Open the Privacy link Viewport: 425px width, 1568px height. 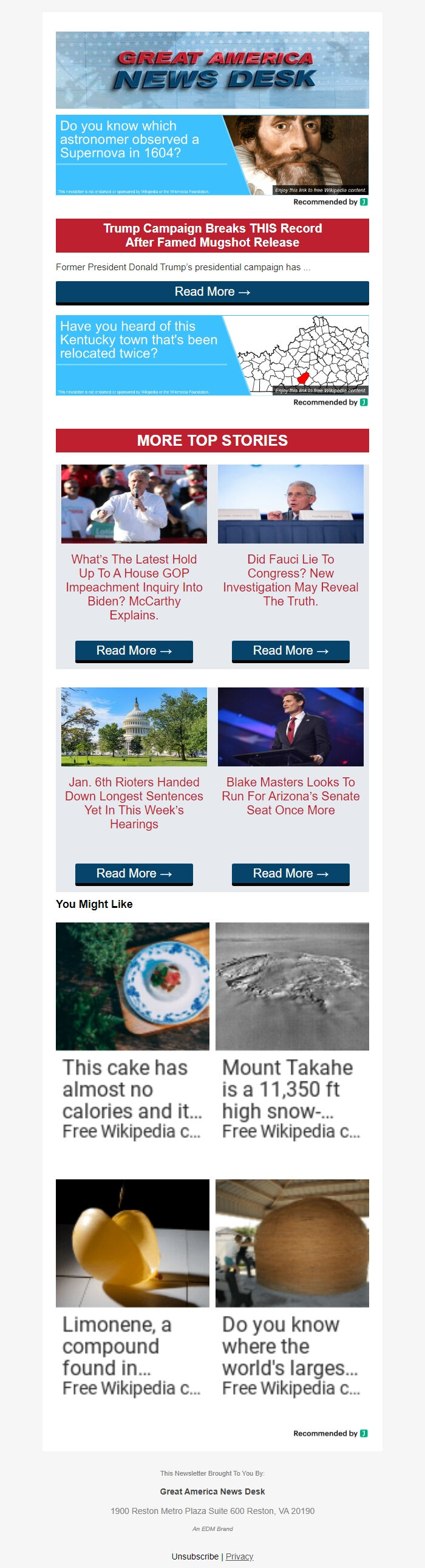coord(239,1556)
